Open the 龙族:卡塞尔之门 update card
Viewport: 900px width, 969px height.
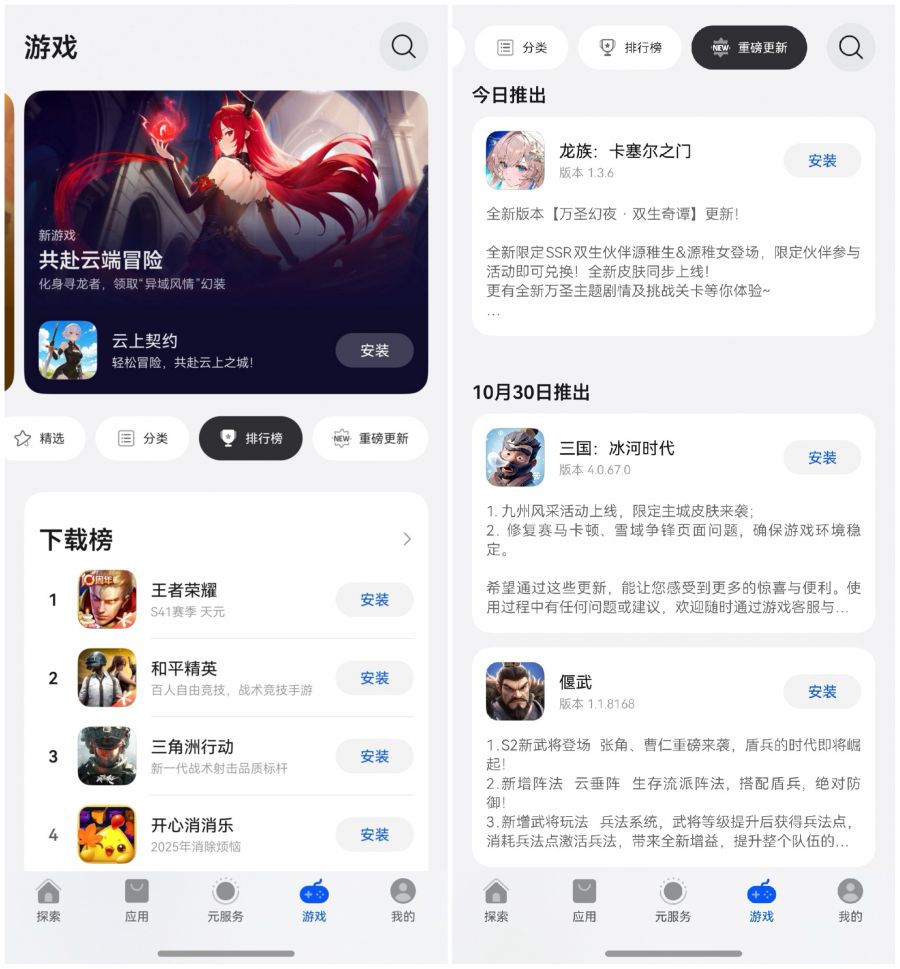click(x=672, y=260)
